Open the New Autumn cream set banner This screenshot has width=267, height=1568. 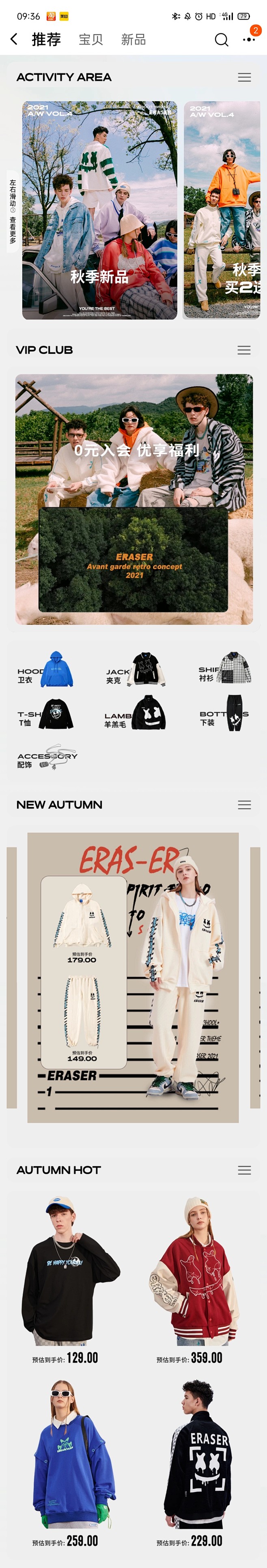pyautogui.click(x=133, y=977)
